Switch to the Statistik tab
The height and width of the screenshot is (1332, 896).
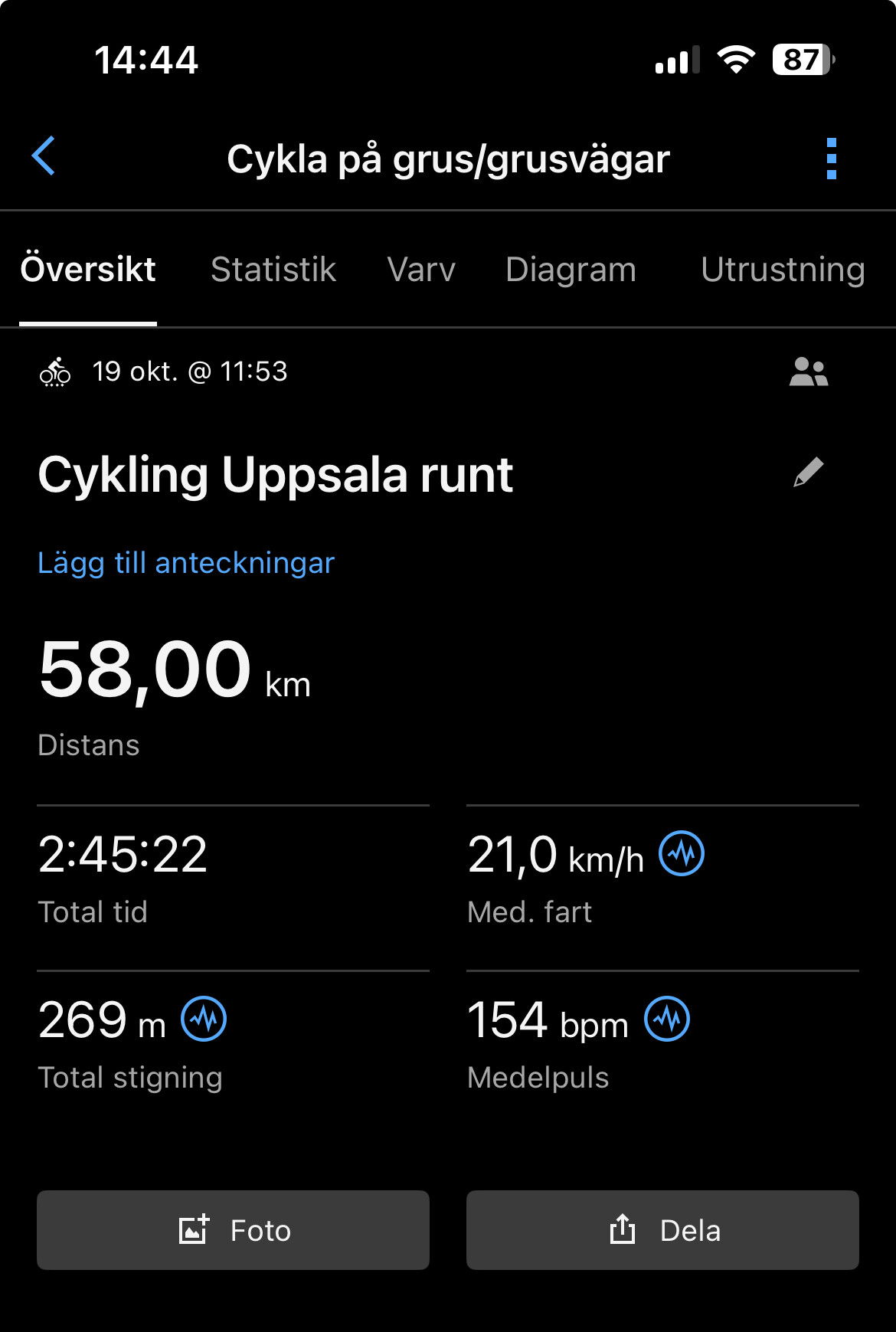pos(273,270)
